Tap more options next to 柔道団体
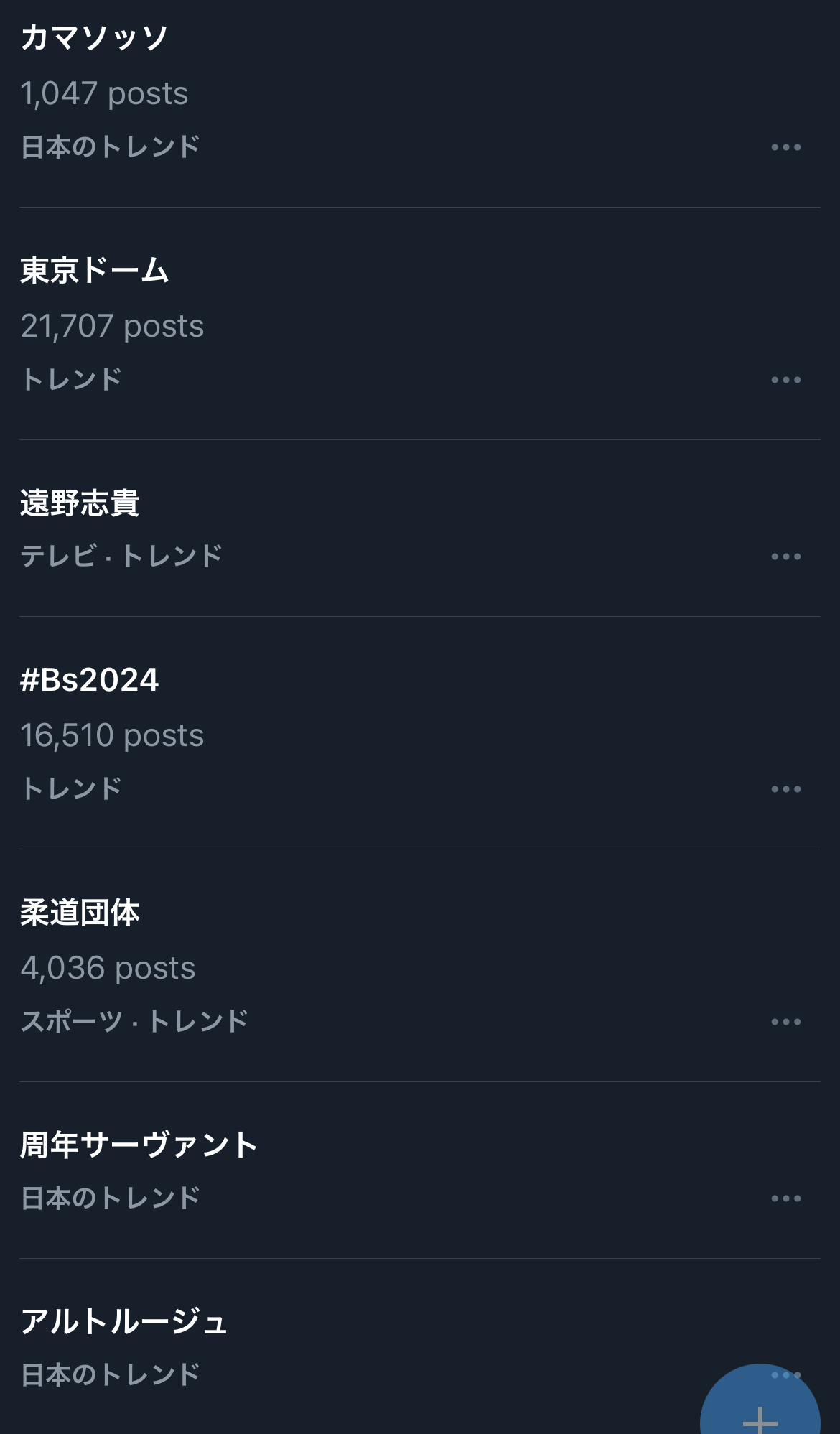The width and height of the screenshot is (840, 1434). (x=785, y=1022)
